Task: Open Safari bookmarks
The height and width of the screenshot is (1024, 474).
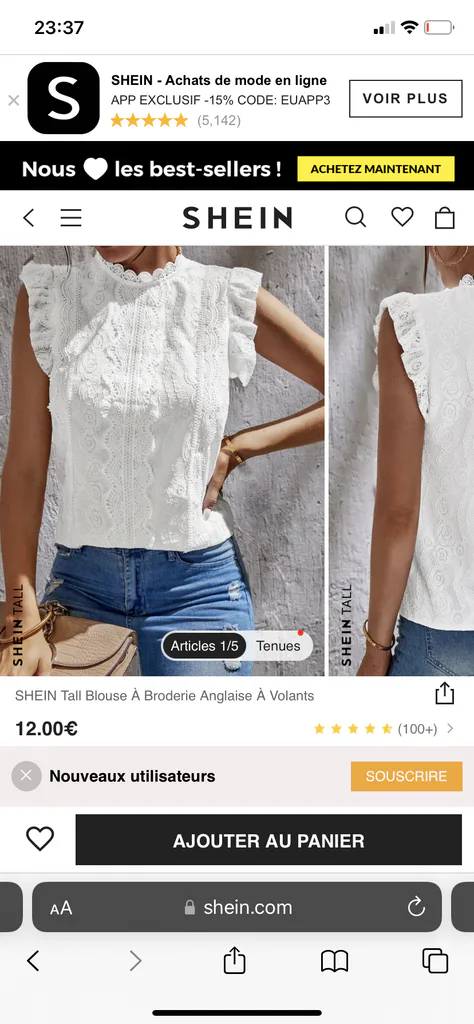Action: [334, 961]
